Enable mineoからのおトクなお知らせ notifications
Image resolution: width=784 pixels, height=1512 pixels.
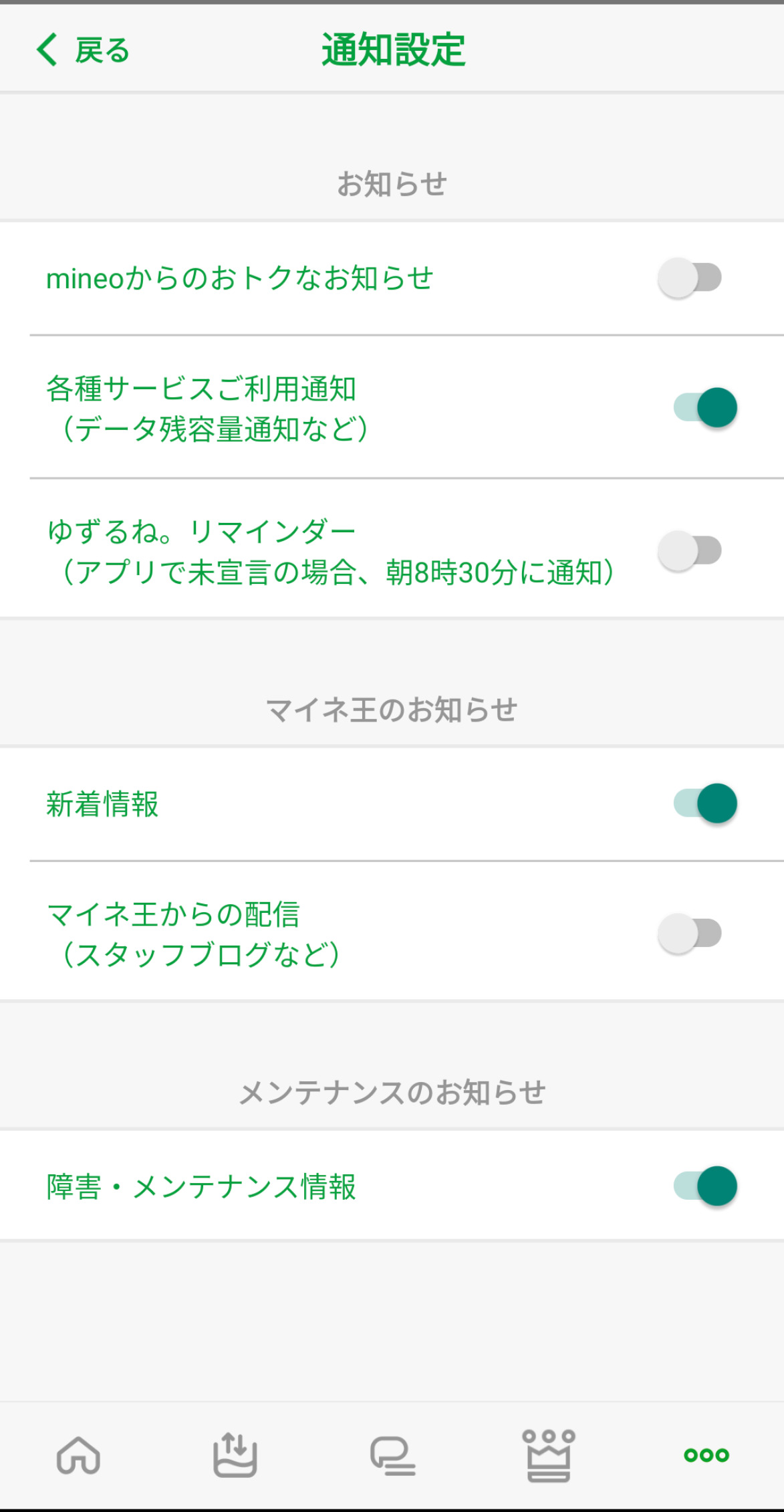coord(690,278)
